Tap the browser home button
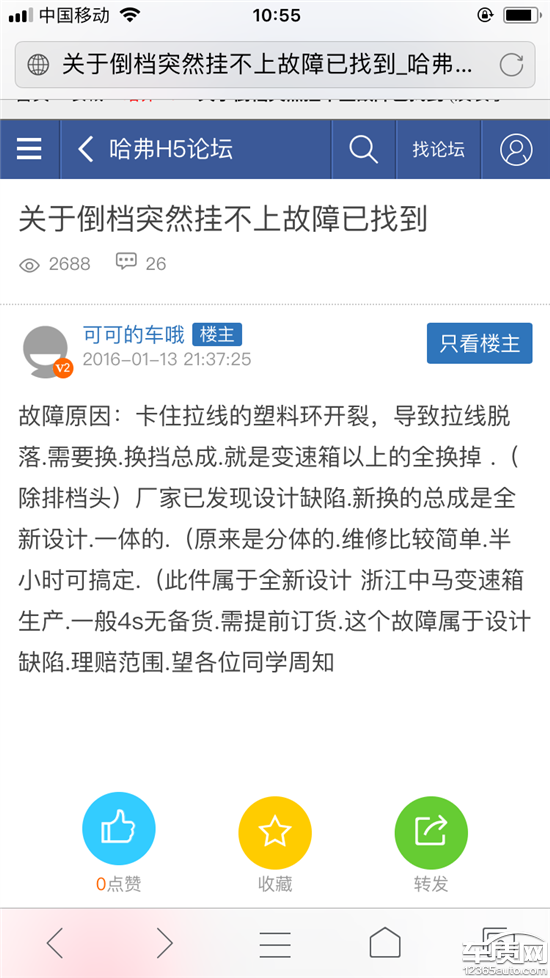This screenshot has width=550, height=978. point(385,942)
